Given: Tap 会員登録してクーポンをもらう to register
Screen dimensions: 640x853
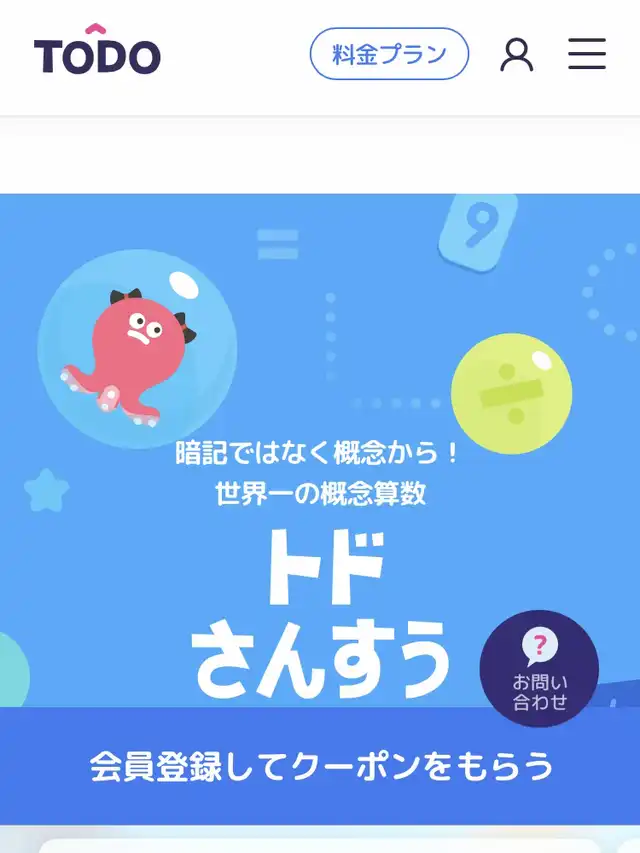Looking at the screenshot, I should pos(320,766).
